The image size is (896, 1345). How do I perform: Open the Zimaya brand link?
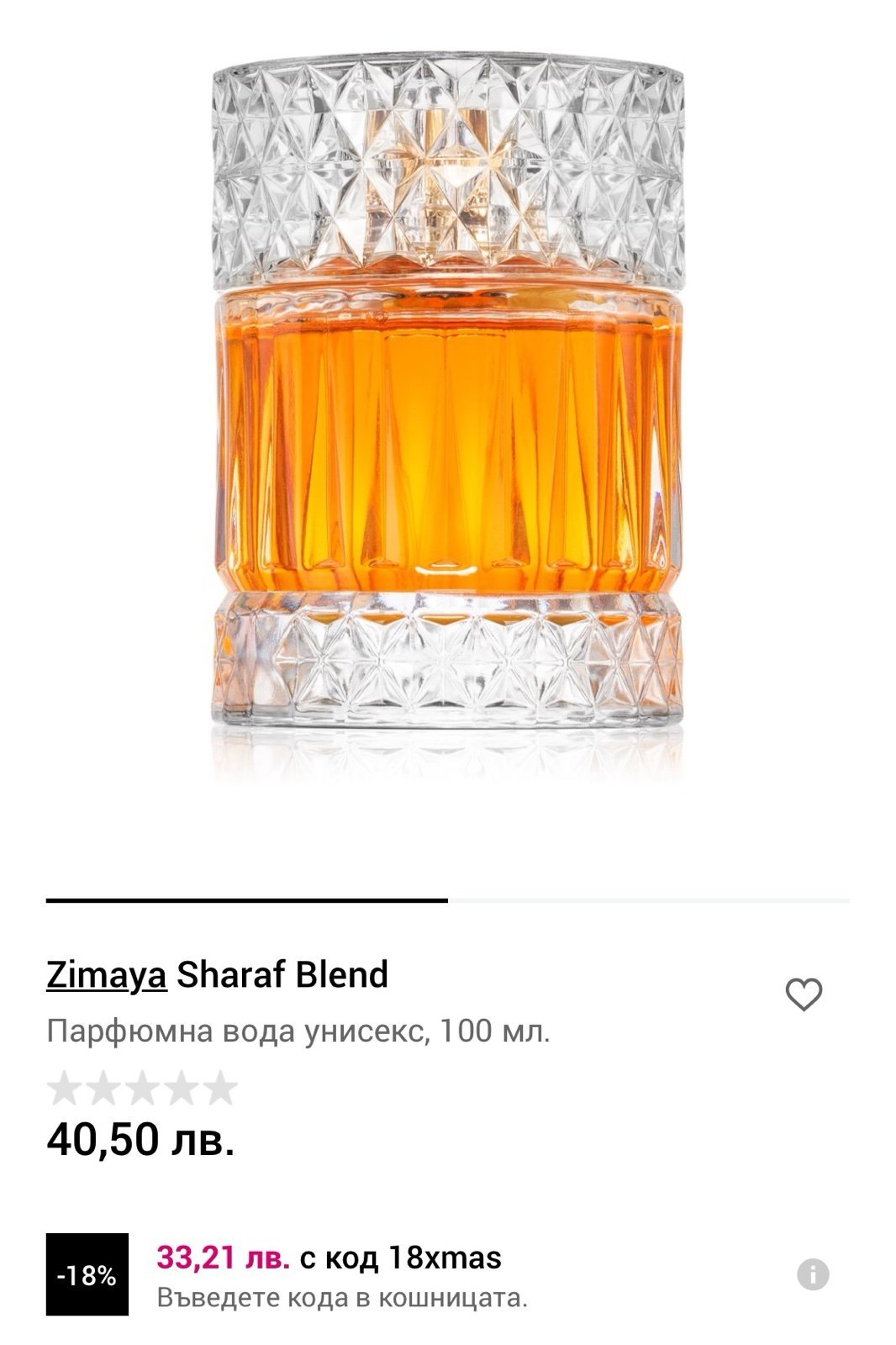(x=106, y=975)
